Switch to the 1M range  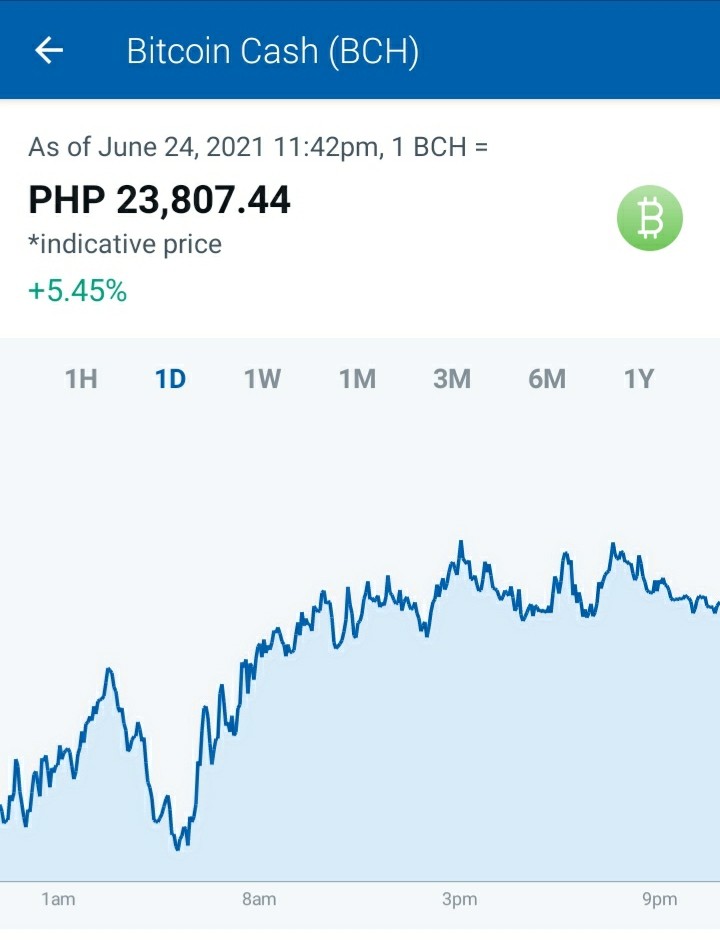click(x=358, y=379)
